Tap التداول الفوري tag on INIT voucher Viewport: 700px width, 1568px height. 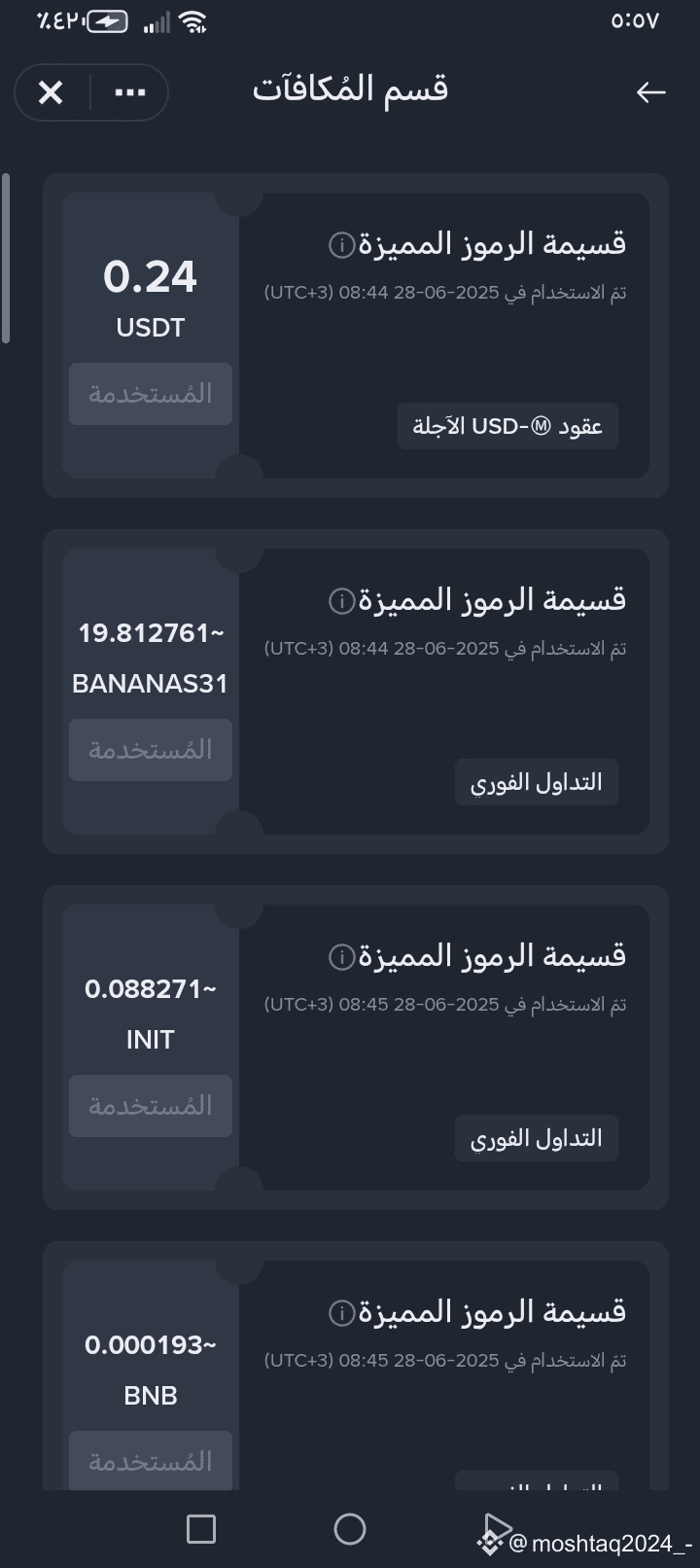point(537,1138)
